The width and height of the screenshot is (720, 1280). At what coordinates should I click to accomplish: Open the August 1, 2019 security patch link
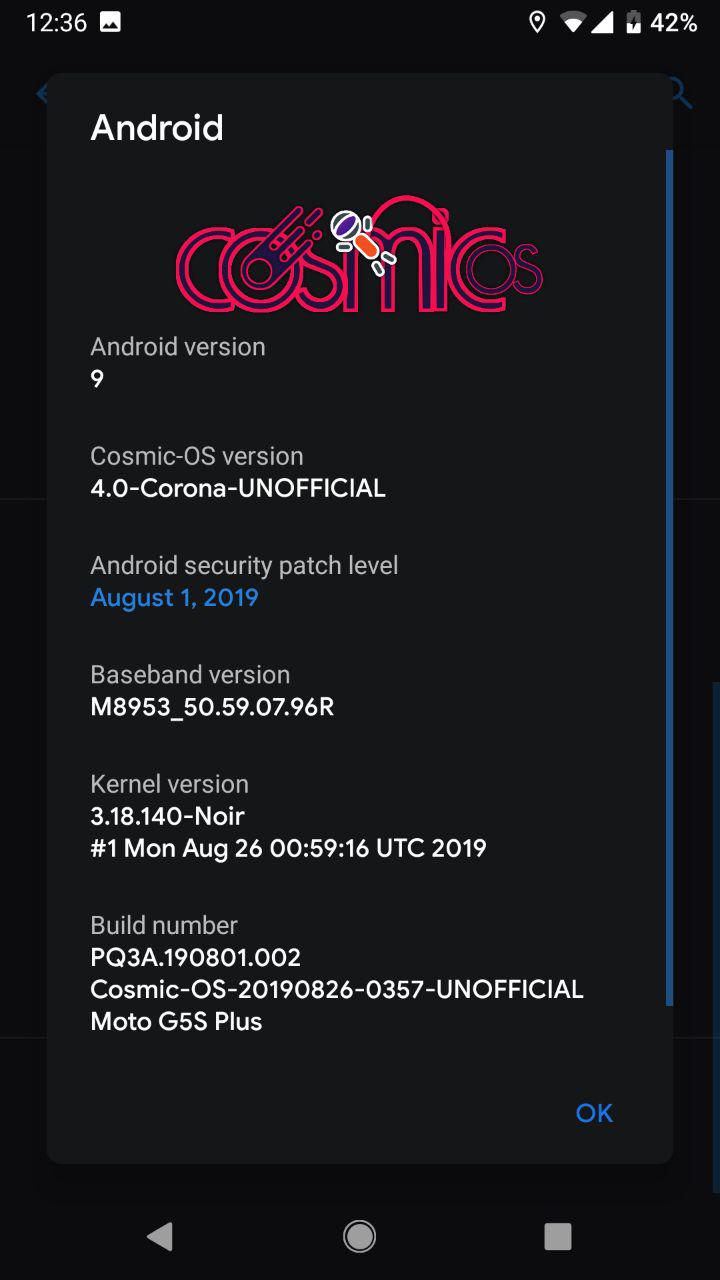[x=174, y=597]
